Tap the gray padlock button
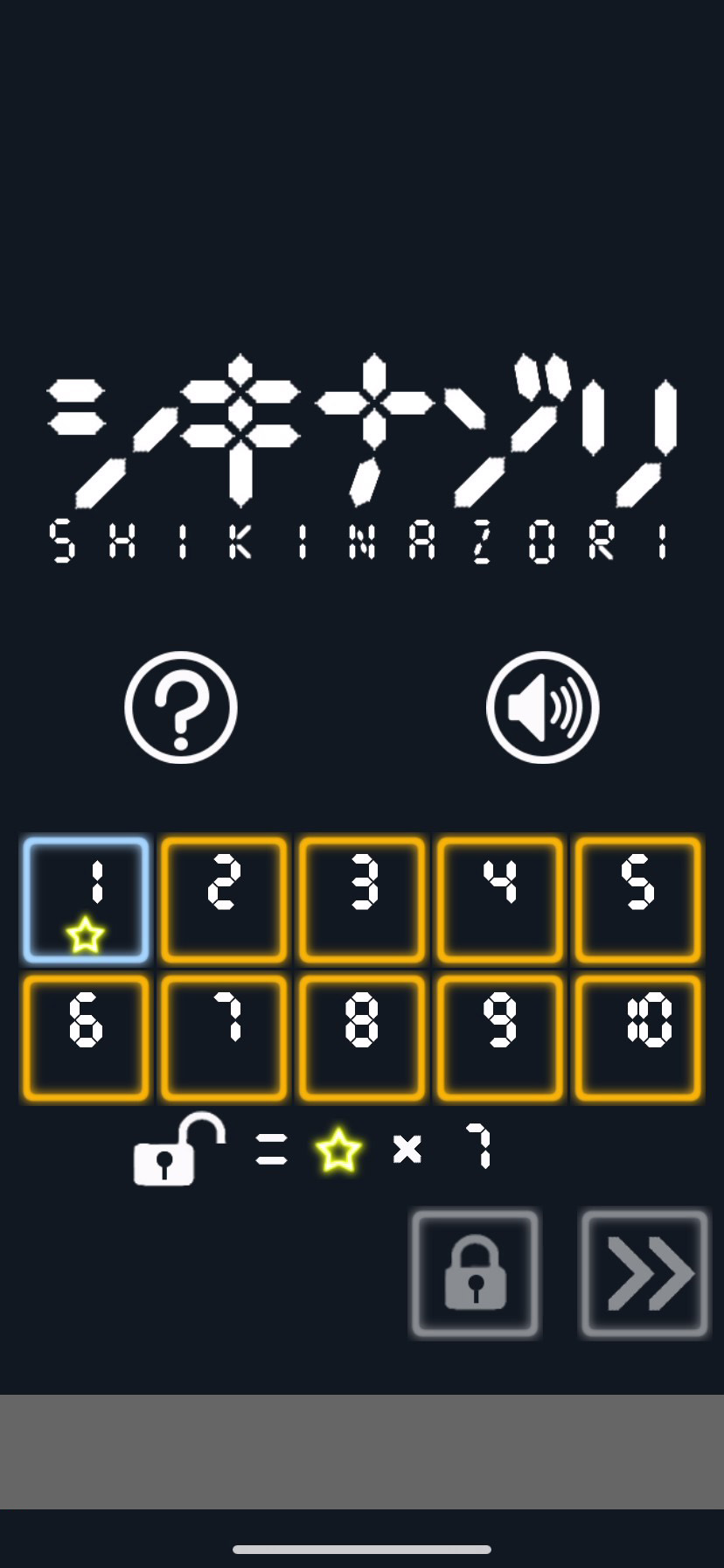Viewport: 724px width, 1568px height. click(x=475, y=1274)
